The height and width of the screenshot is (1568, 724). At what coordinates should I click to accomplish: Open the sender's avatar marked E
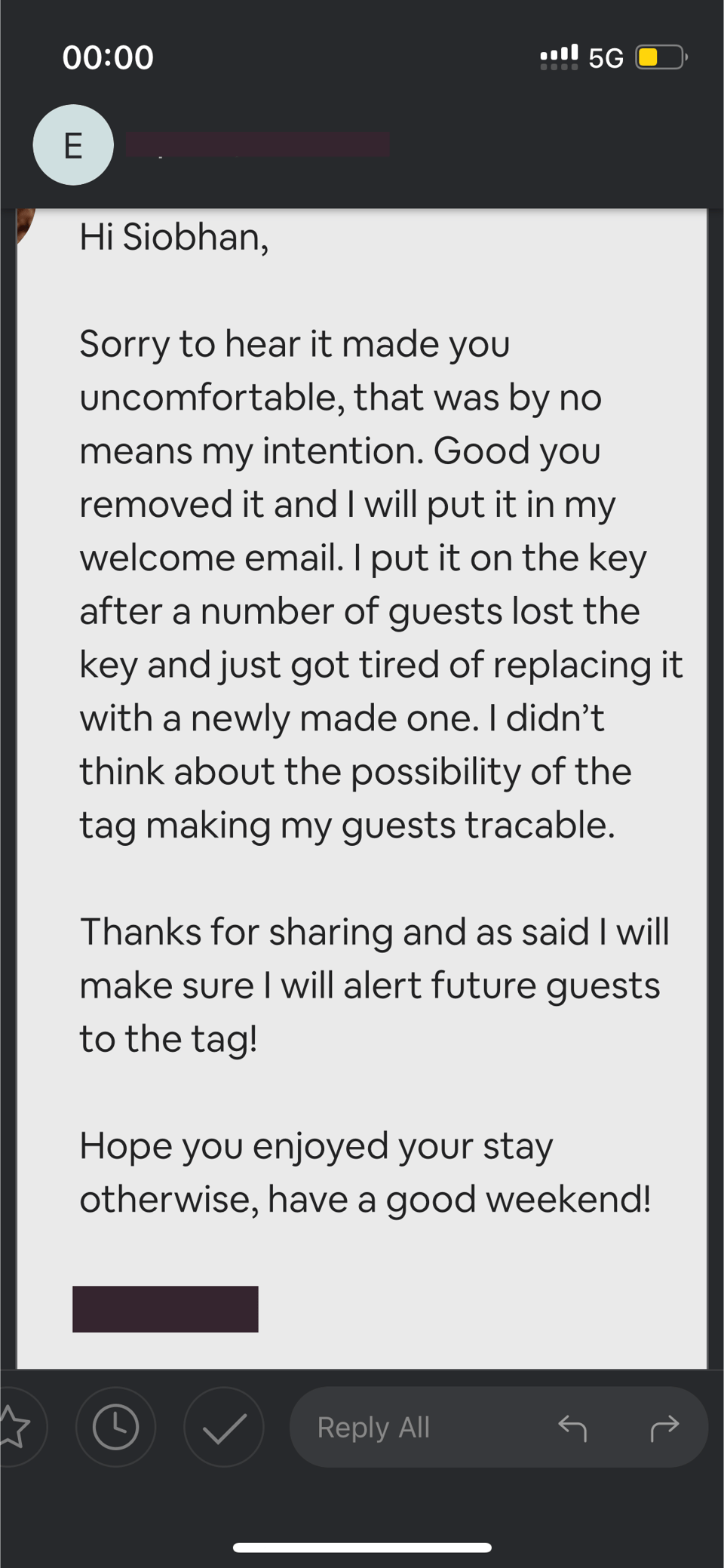pyautogui.click(x=73, y=145)
